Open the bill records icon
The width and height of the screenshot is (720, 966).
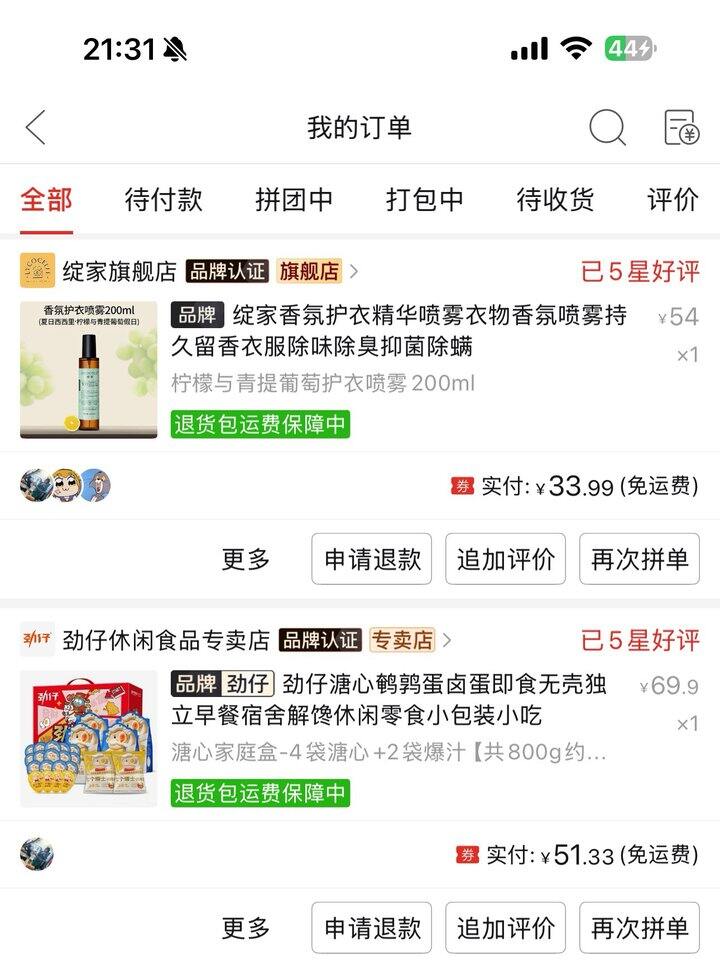point(681,128)
